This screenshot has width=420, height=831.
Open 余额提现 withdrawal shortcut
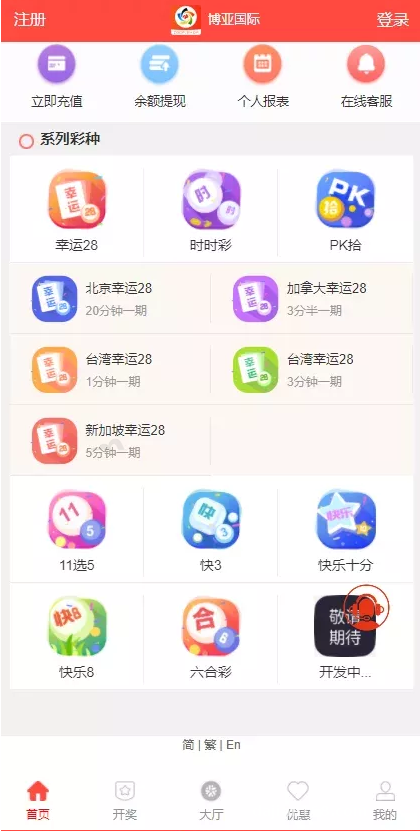[160, 77]
